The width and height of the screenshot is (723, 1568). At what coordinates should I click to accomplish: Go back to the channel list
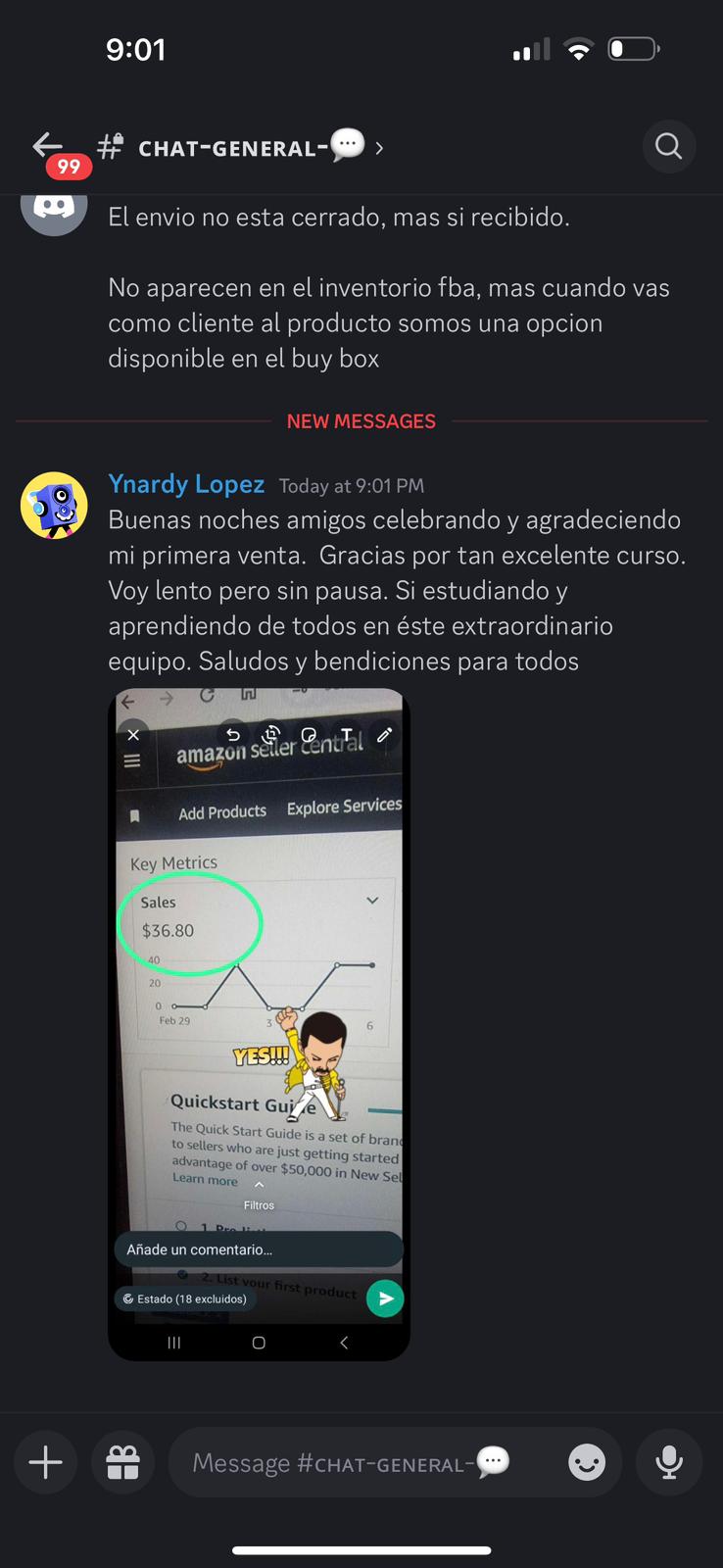[x=49, y=147]
